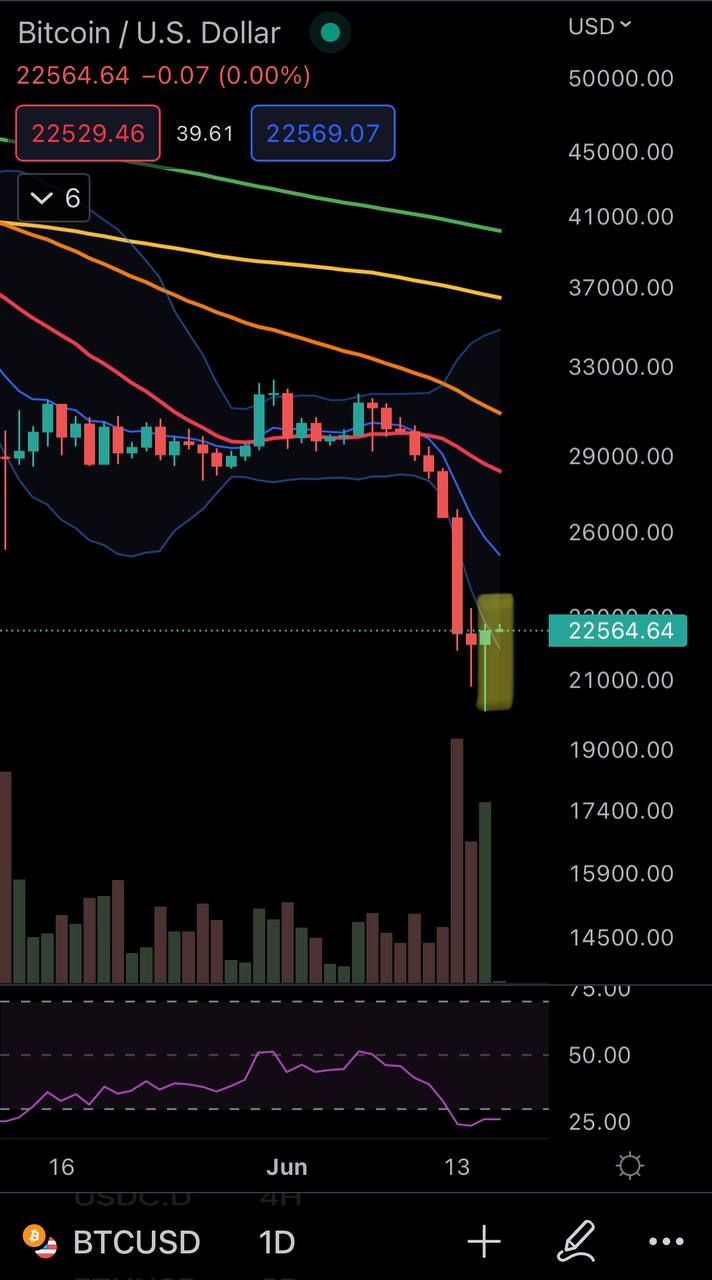Expand the collapsed indicators legend showing 6
Screen dimensions: 712x1280
click(x=56, y=198)
